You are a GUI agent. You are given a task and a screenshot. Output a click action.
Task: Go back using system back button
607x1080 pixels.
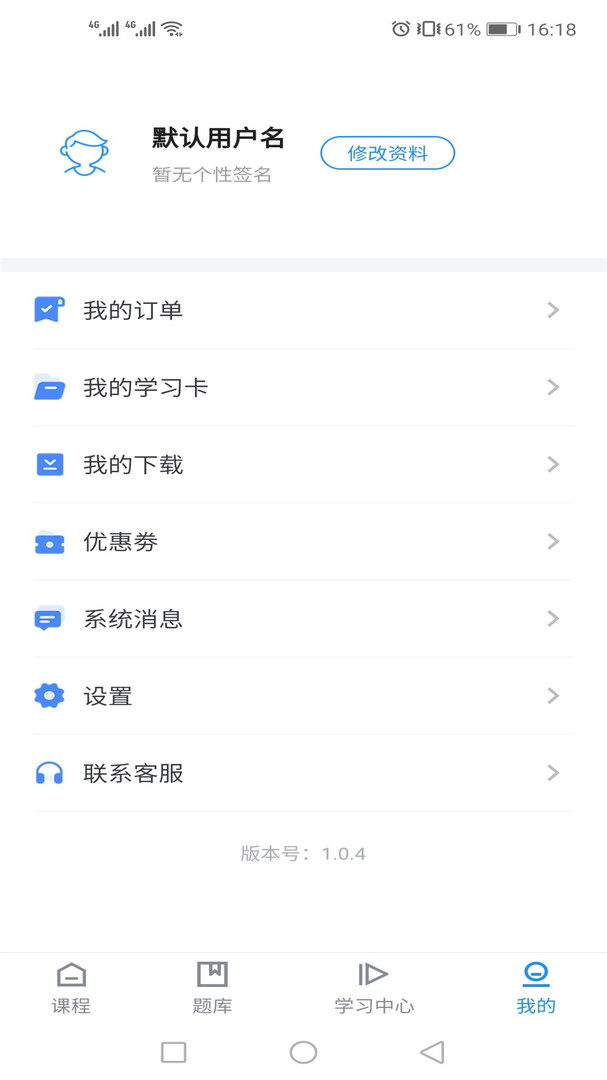(x=432, y=1052)
